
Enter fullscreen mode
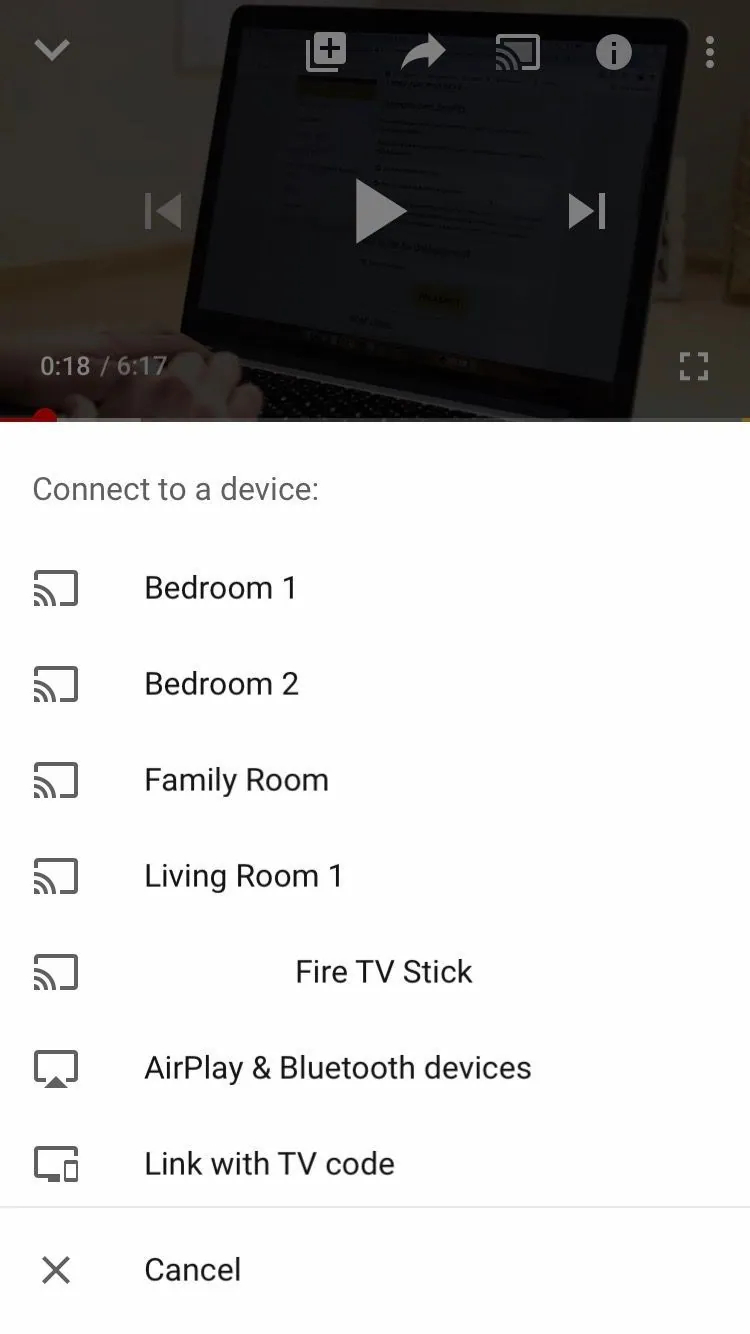(x=693, y=366)
